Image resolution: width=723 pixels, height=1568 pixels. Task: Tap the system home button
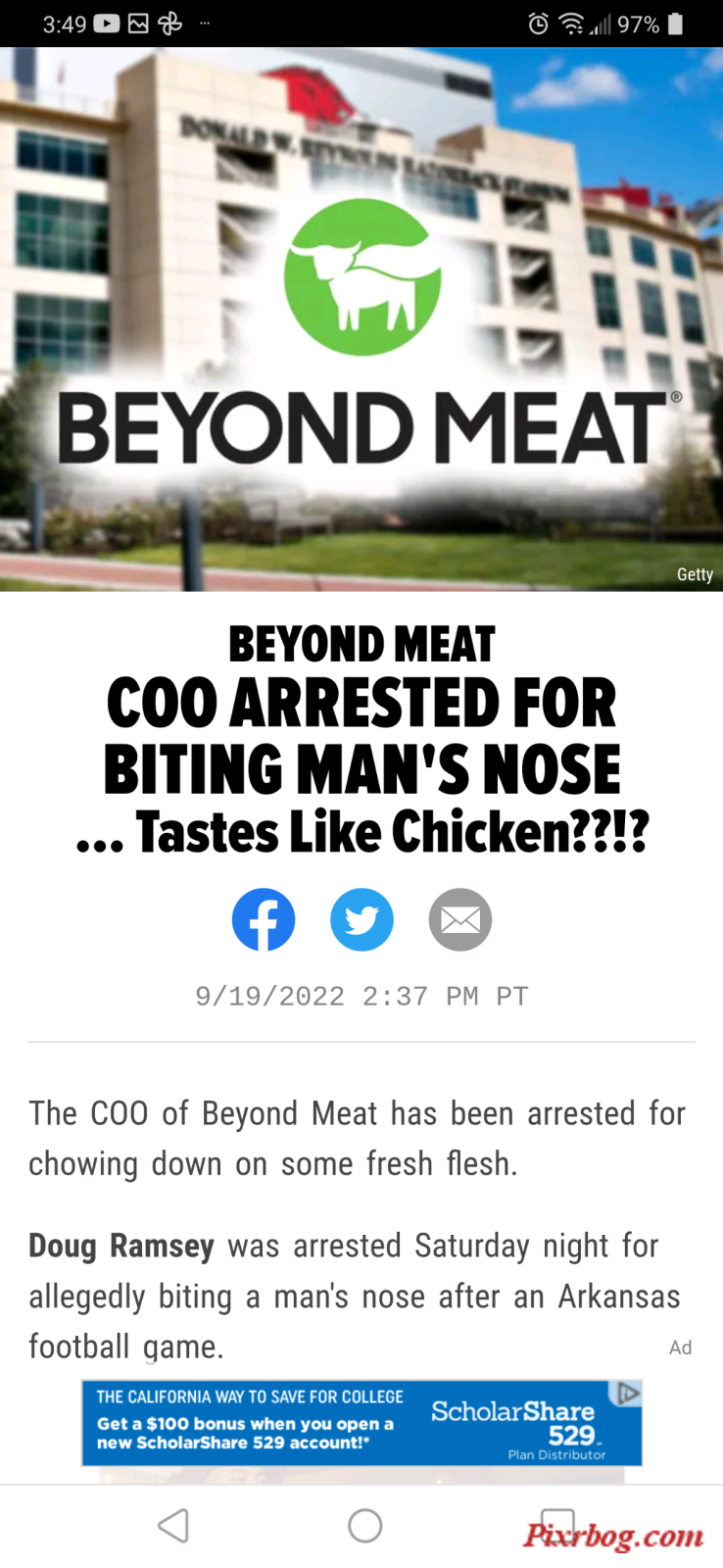[x=364, y=1525]
